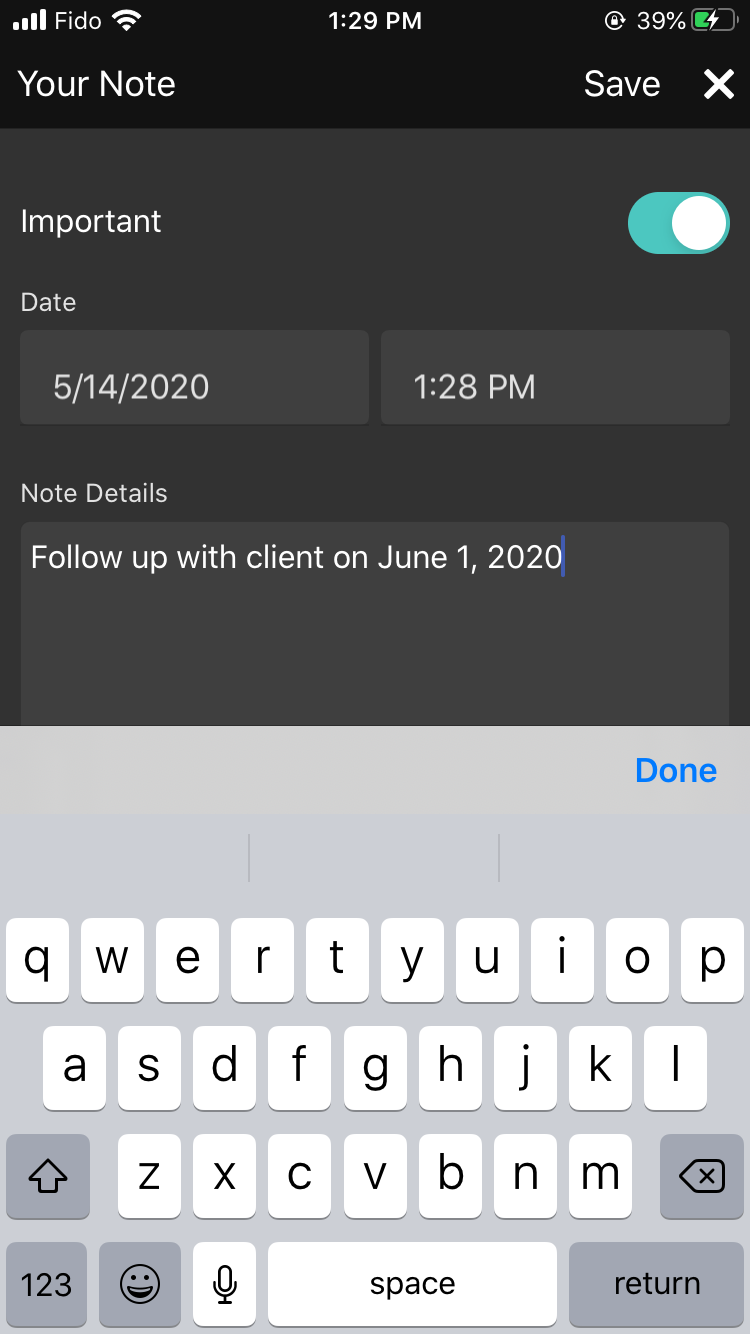Viewport: 750px width, 1334px height.
Task: Start dictation with the microphone key
Action: (225, 1284)
